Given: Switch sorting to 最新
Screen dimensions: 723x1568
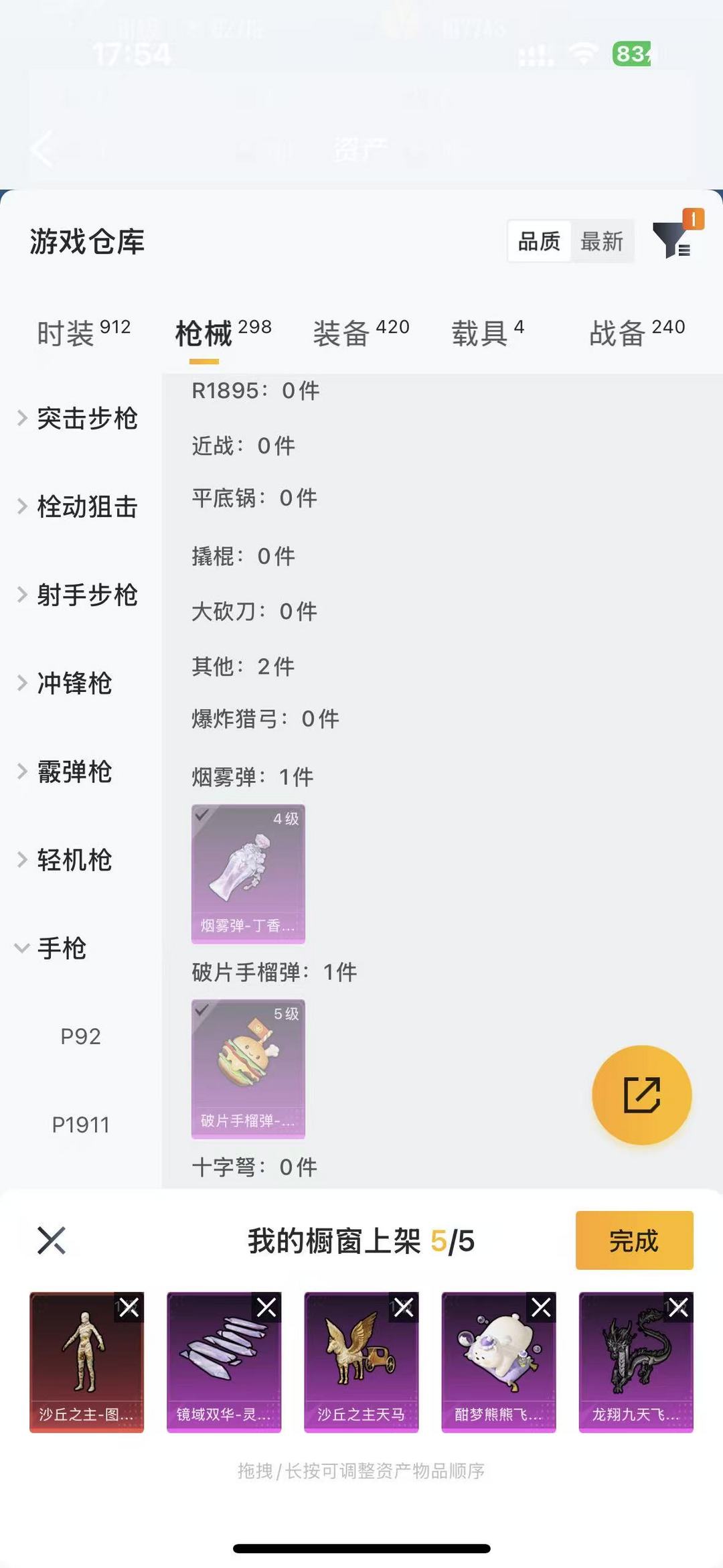Looking at the screenshot, I should [x=601, y=242].
